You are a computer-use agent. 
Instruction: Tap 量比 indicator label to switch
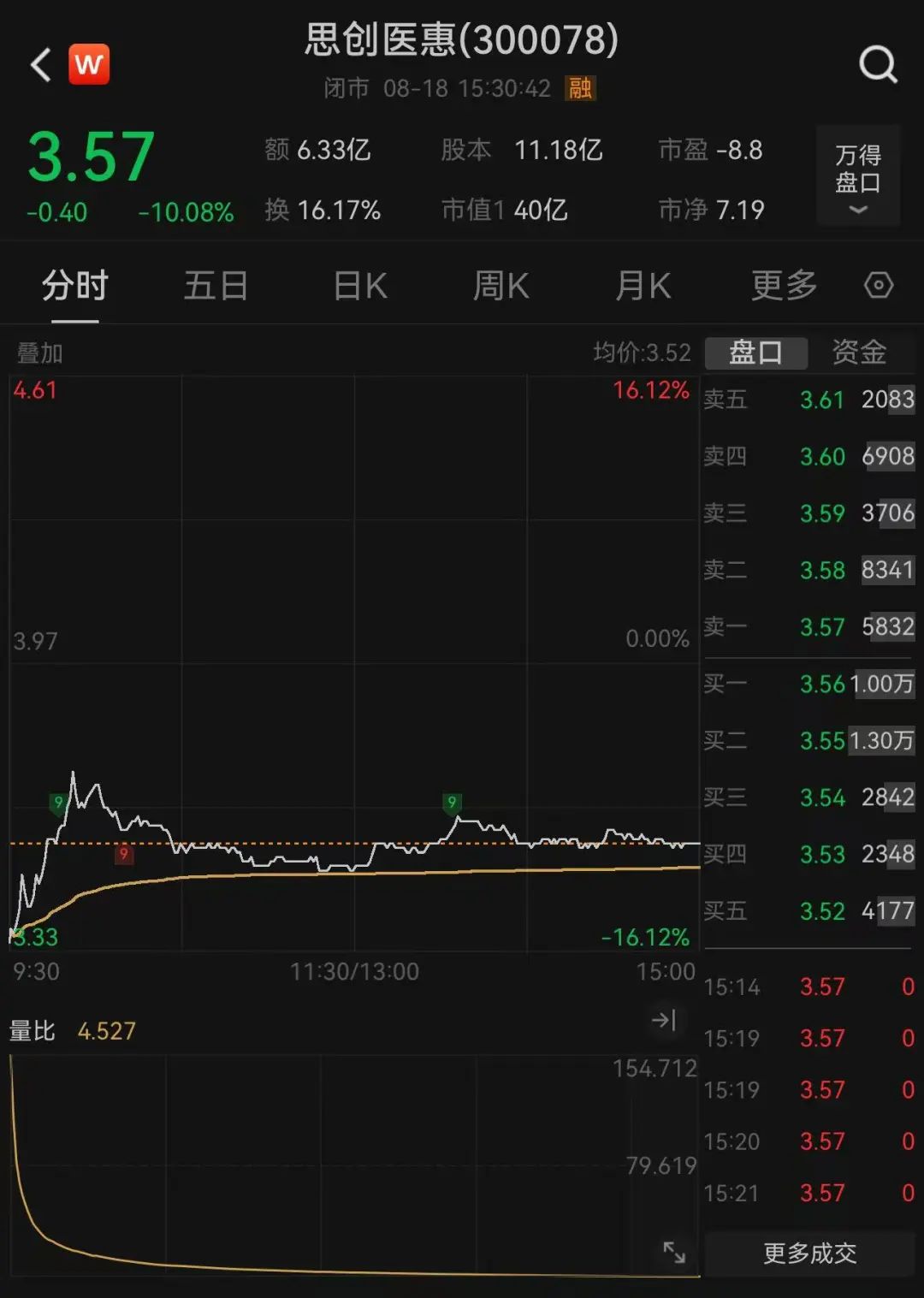33,1031
